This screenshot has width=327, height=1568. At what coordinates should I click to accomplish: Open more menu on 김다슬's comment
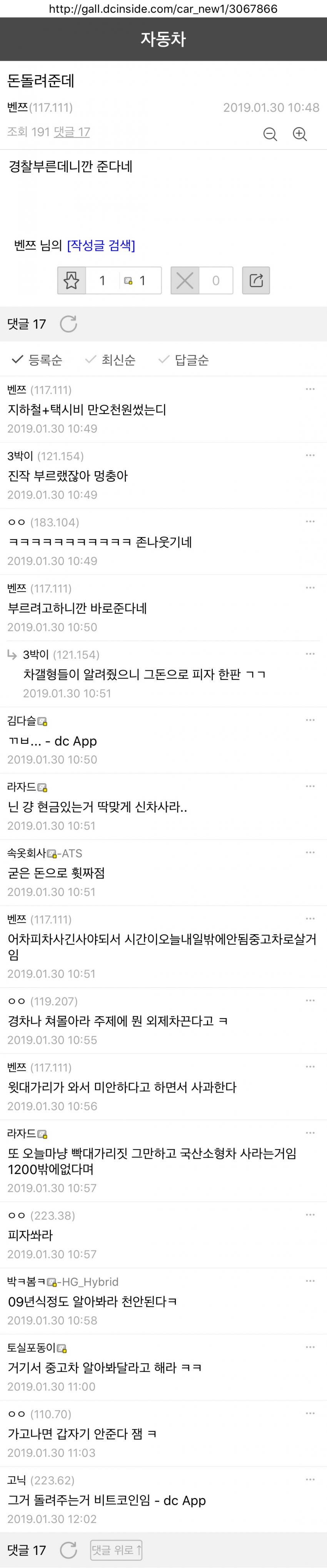click(310, 720)
